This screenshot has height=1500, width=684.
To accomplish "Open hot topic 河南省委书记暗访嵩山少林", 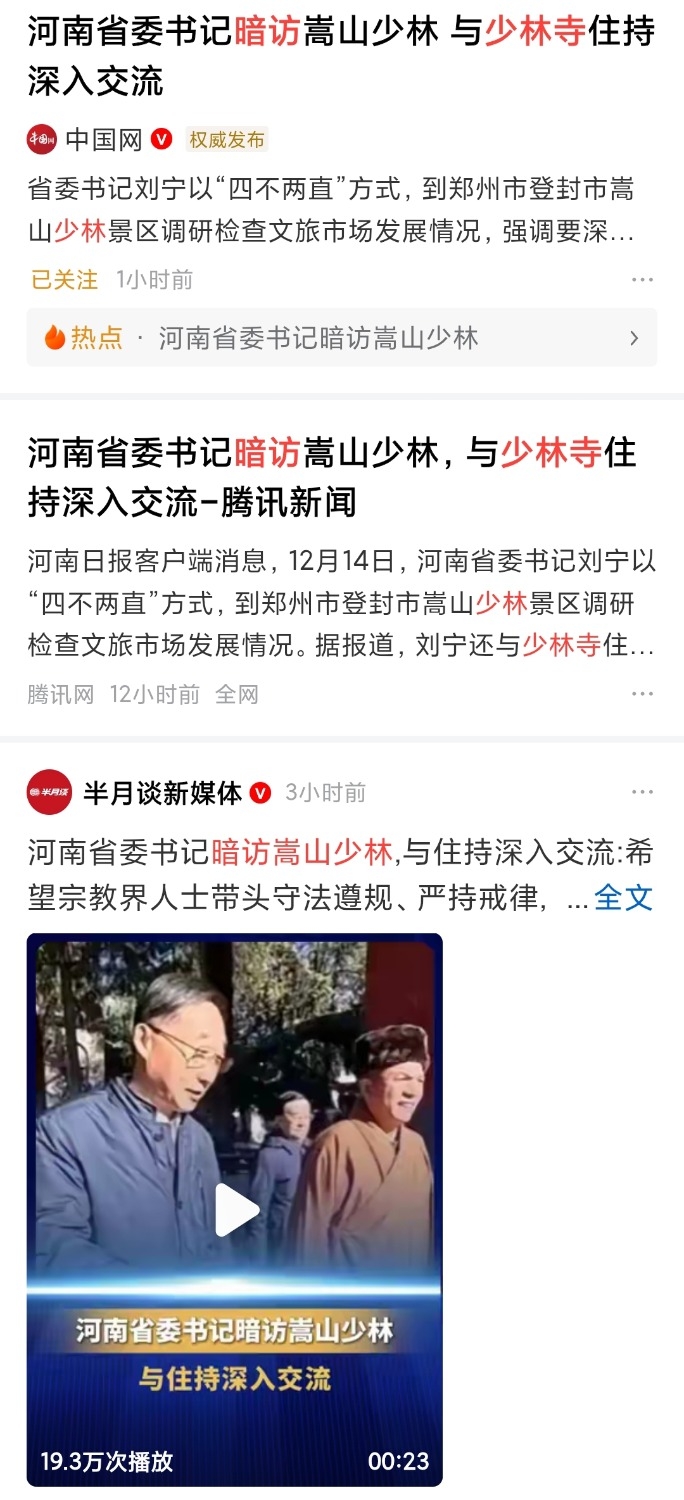I will pos(341,338).
